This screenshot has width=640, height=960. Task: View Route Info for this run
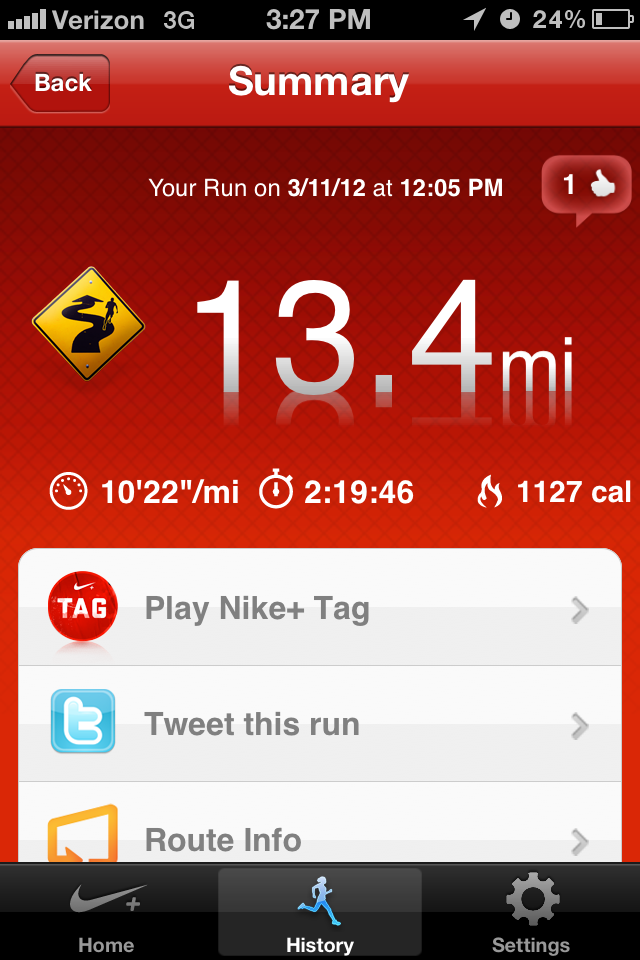pyautogui.click(x=320, y=836)
